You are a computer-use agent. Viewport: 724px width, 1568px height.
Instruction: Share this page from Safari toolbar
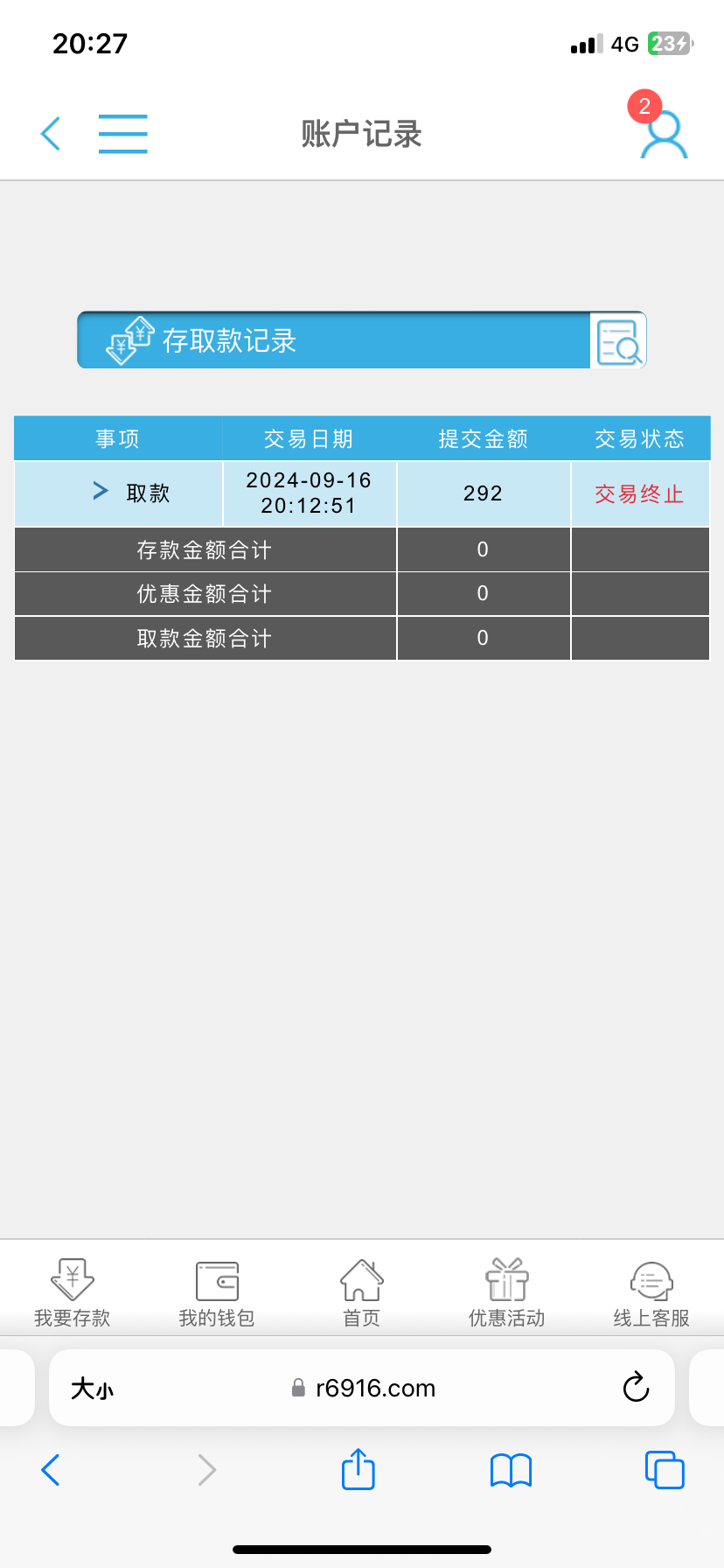pos(359,1469)
